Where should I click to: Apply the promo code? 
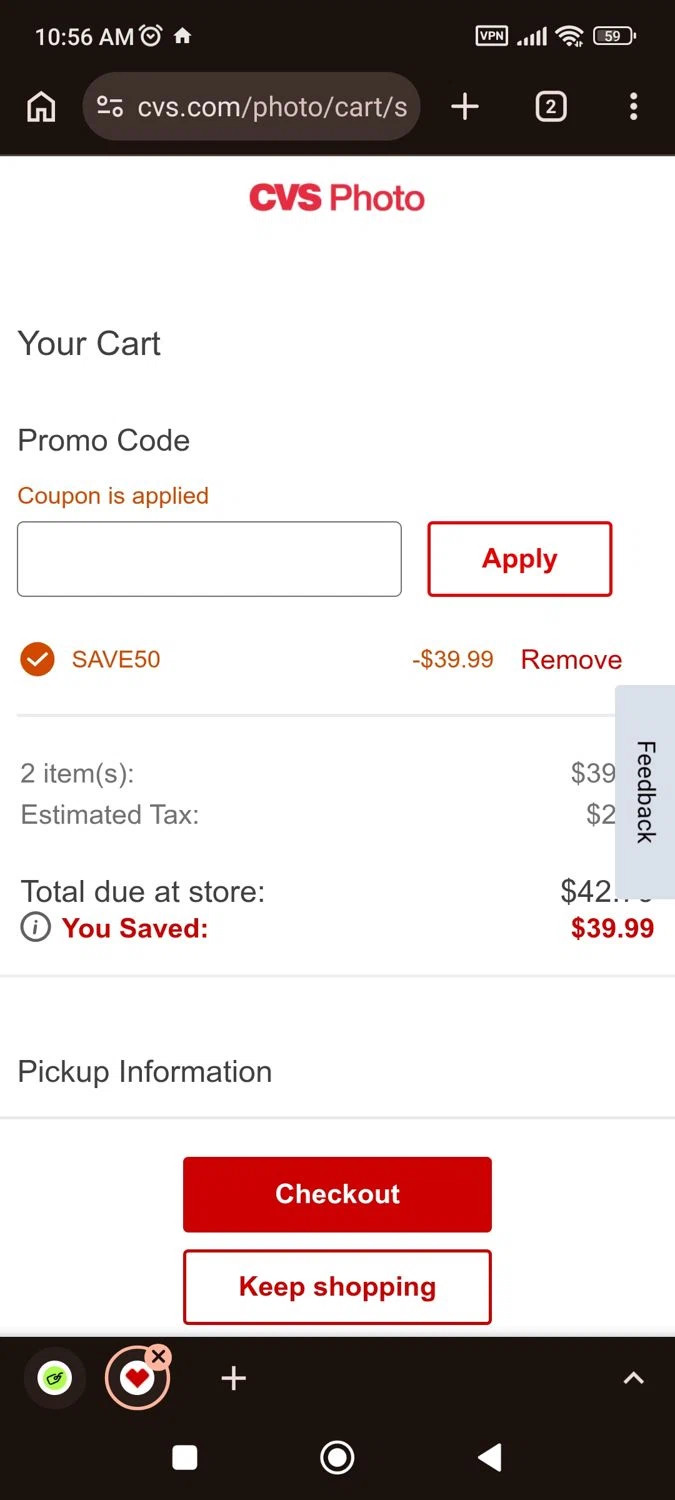(x=519, y=559)
